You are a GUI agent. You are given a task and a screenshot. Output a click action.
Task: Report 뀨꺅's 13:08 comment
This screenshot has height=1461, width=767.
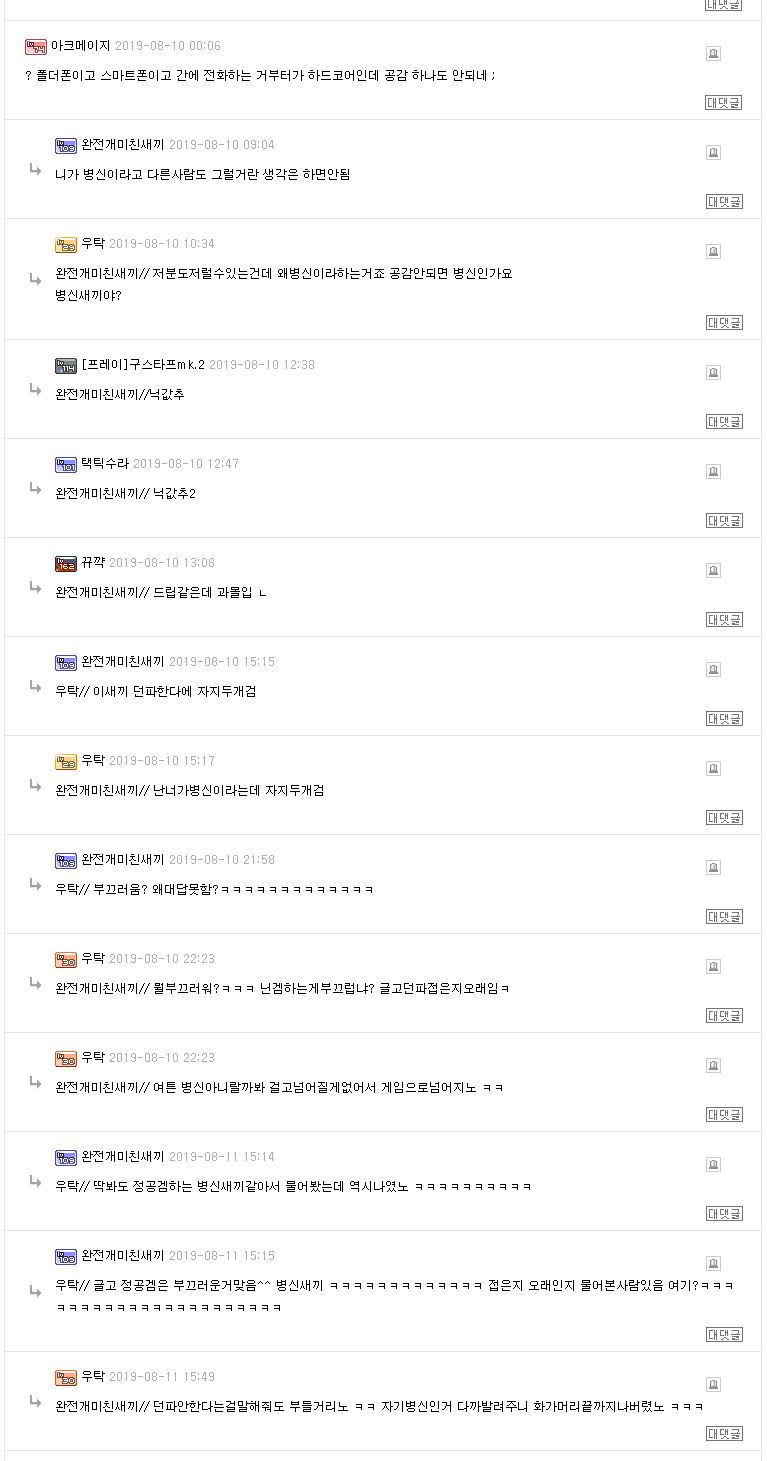coord(713,571)
